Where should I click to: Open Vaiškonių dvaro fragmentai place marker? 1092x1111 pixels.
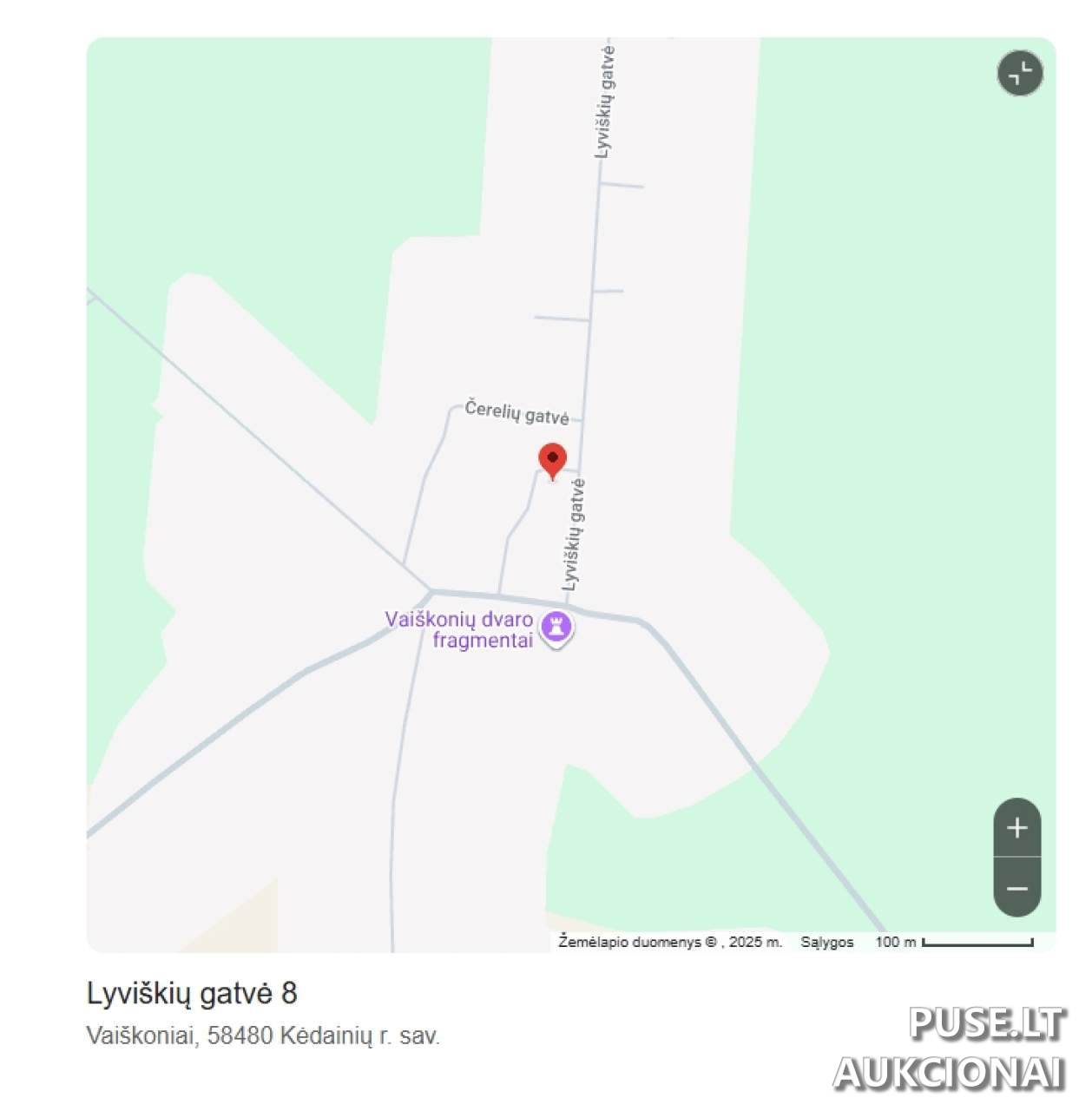[x=556, y=626]
